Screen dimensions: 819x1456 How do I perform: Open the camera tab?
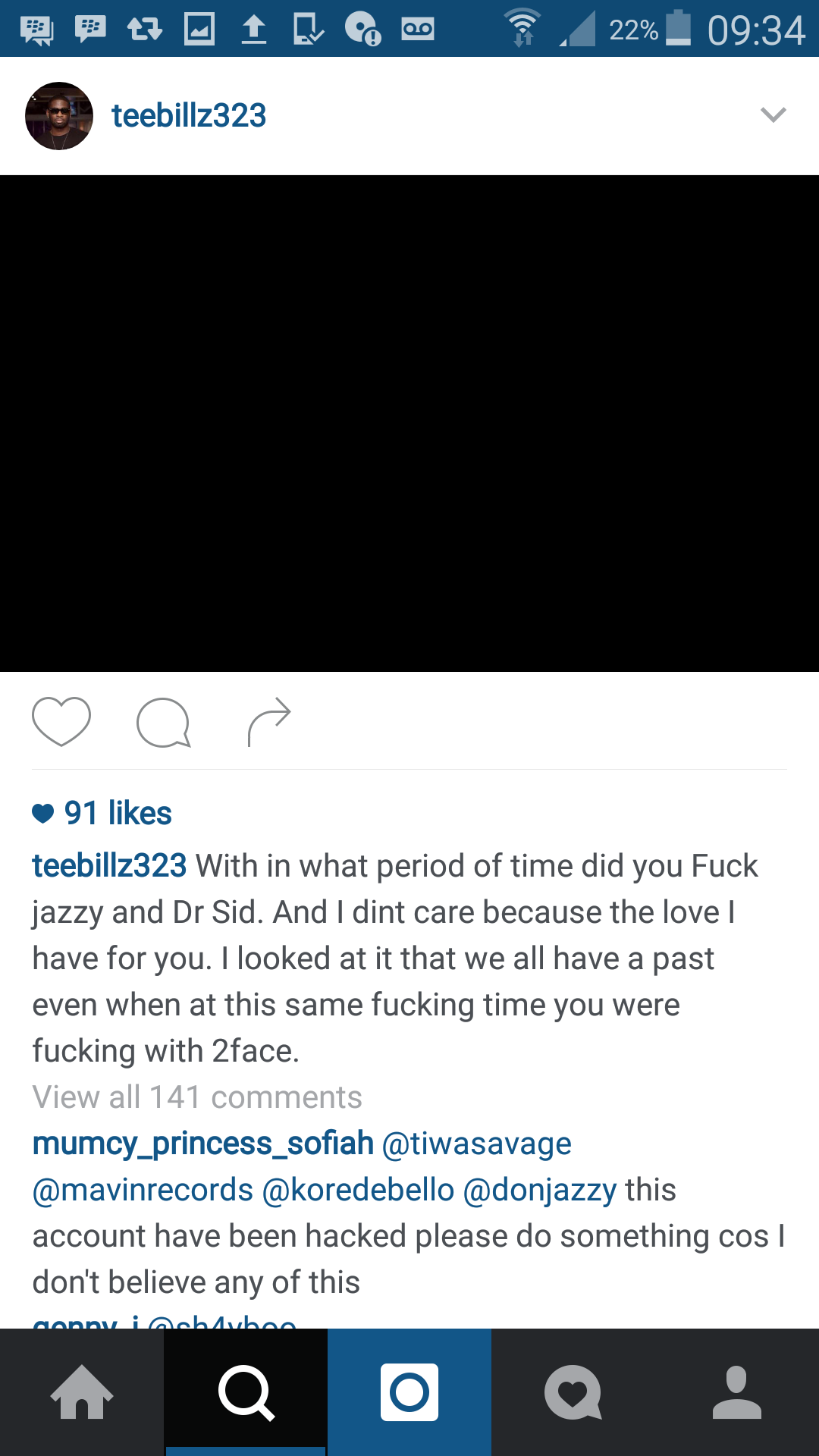point(409,1392)
